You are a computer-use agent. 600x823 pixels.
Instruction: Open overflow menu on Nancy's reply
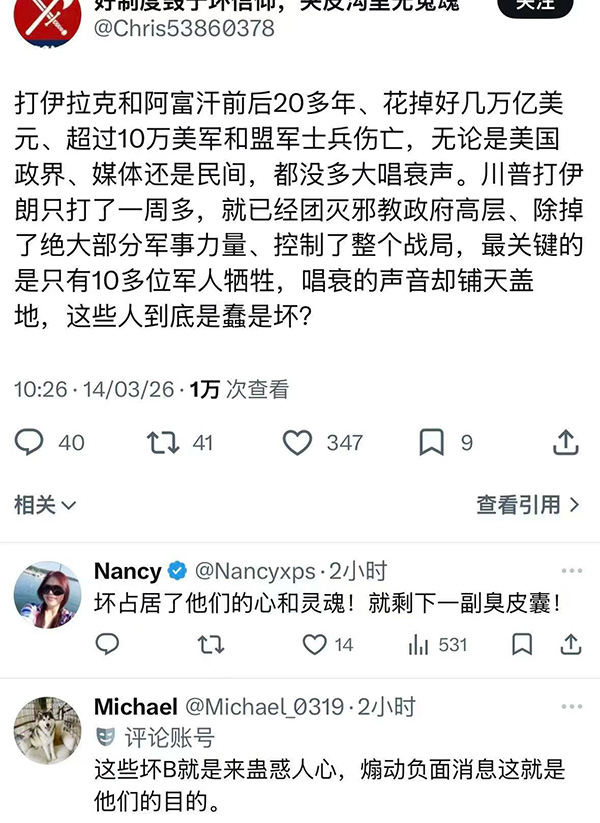pyautogui.click(x=571, y=571)
